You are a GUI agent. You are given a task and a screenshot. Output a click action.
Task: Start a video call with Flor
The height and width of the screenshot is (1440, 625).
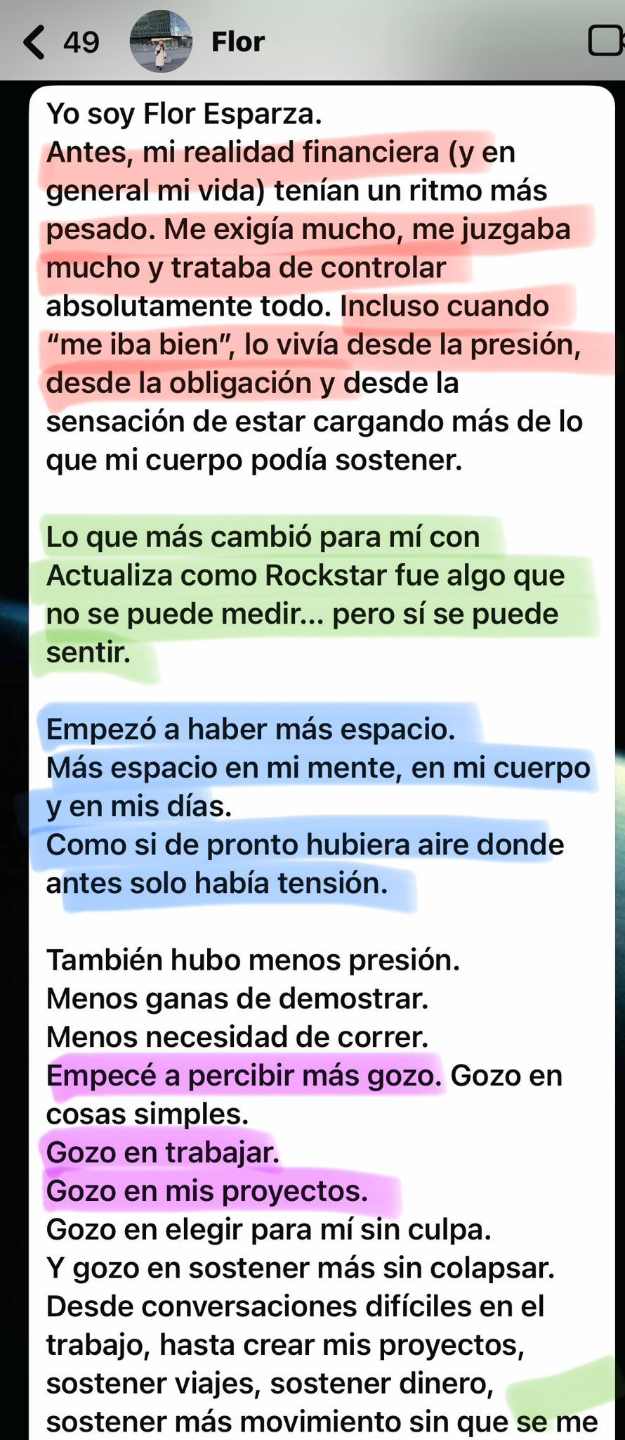click(x=604, y=41)
